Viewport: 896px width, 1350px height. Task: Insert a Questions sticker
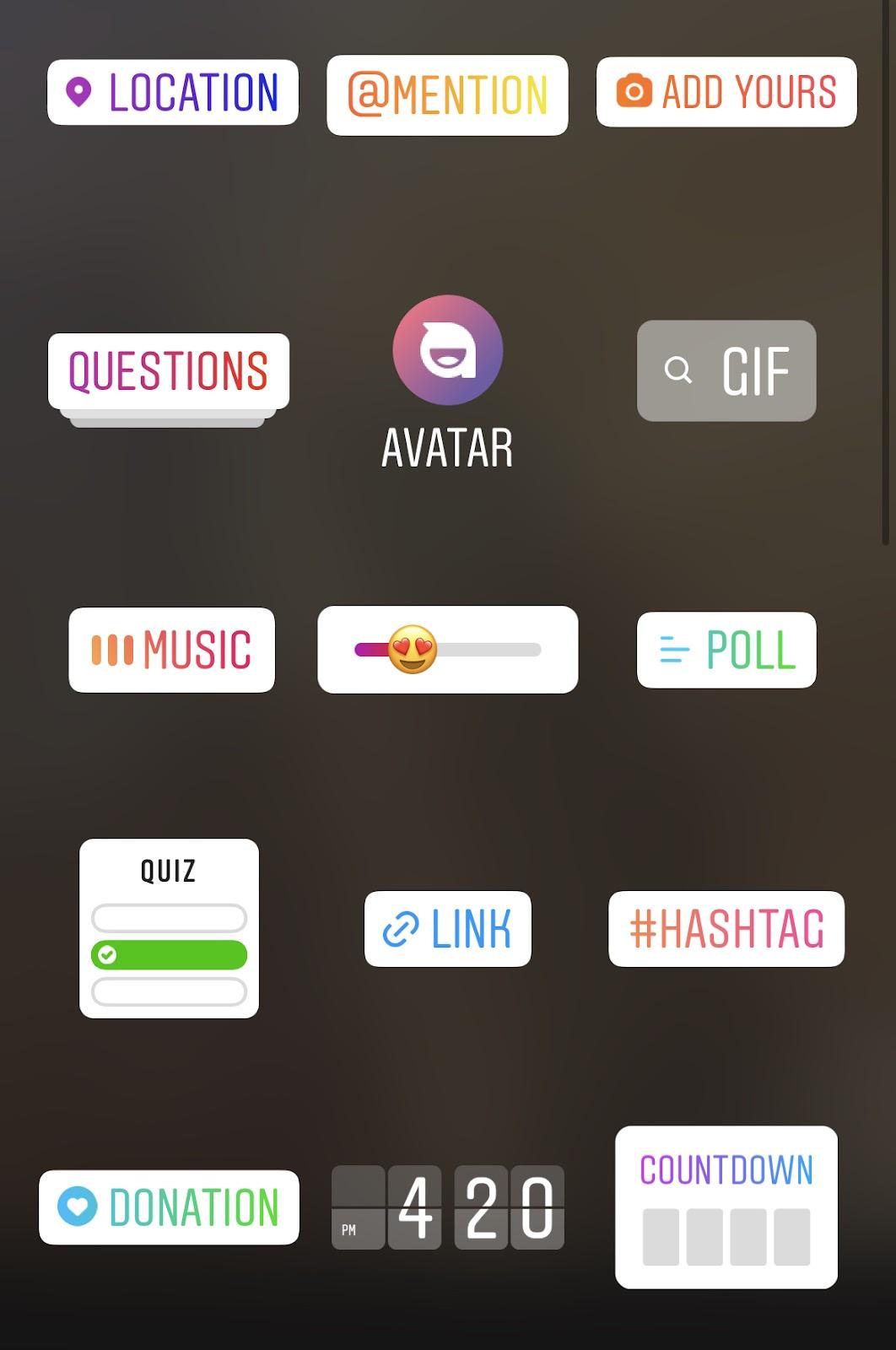coord(169,371)
